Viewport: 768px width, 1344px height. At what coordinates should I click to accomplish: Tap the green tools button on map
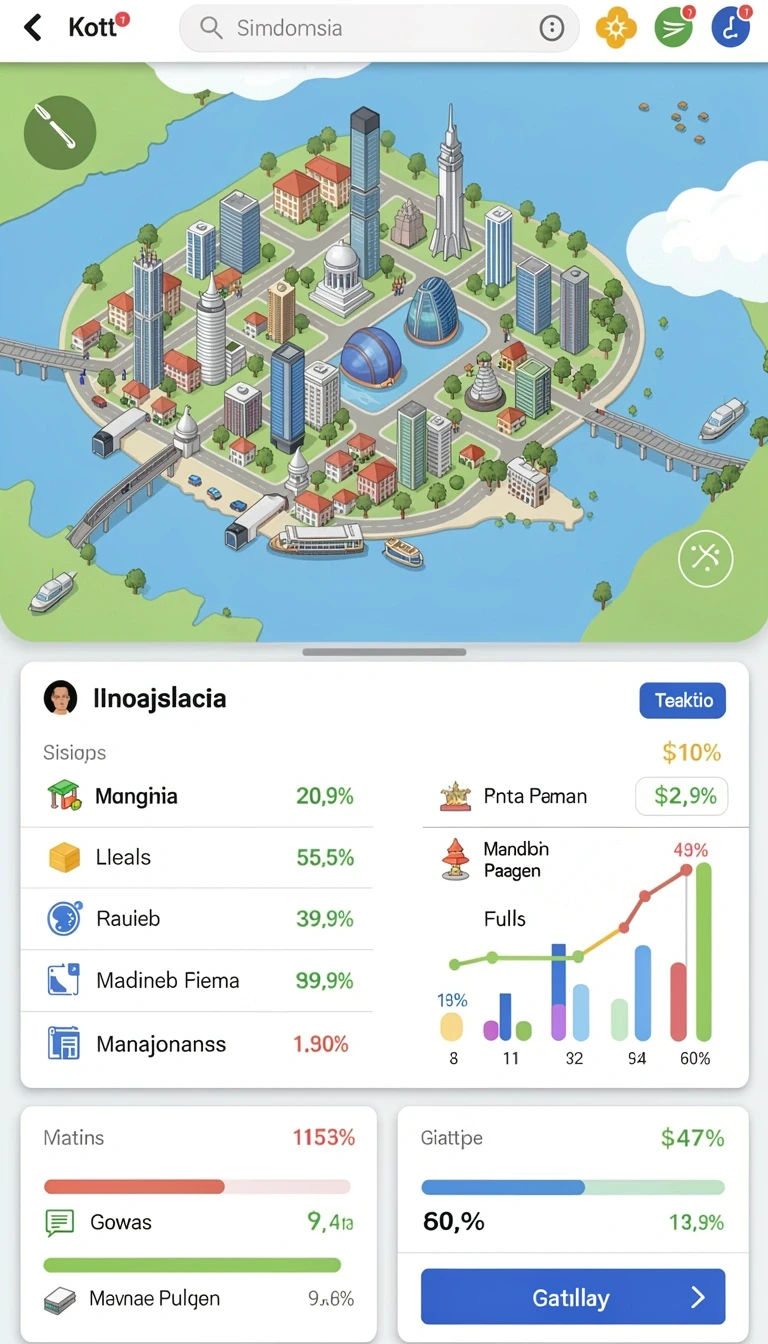60,131
